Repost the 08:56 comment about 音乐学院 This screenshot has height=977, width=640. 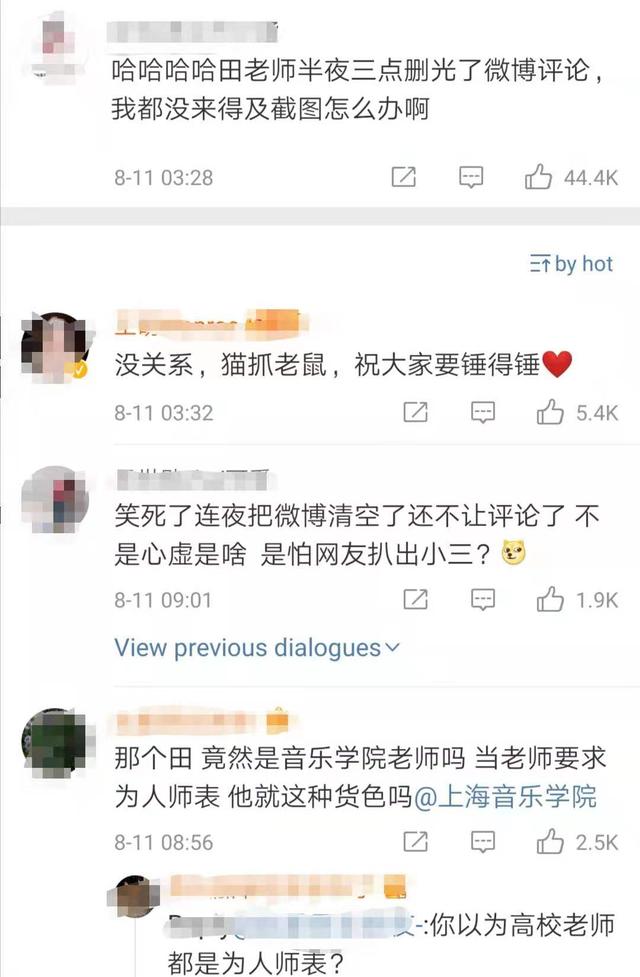(415, 842)
